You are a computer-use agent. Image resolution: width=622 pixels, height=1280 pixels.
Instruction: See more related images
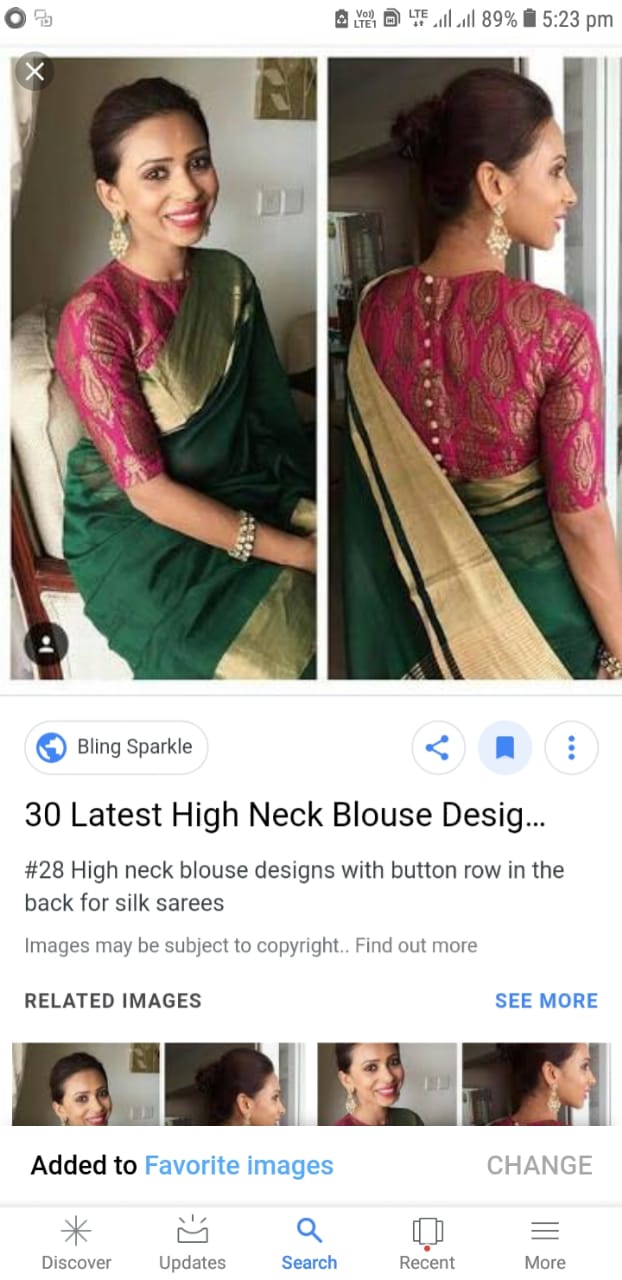546,1000
